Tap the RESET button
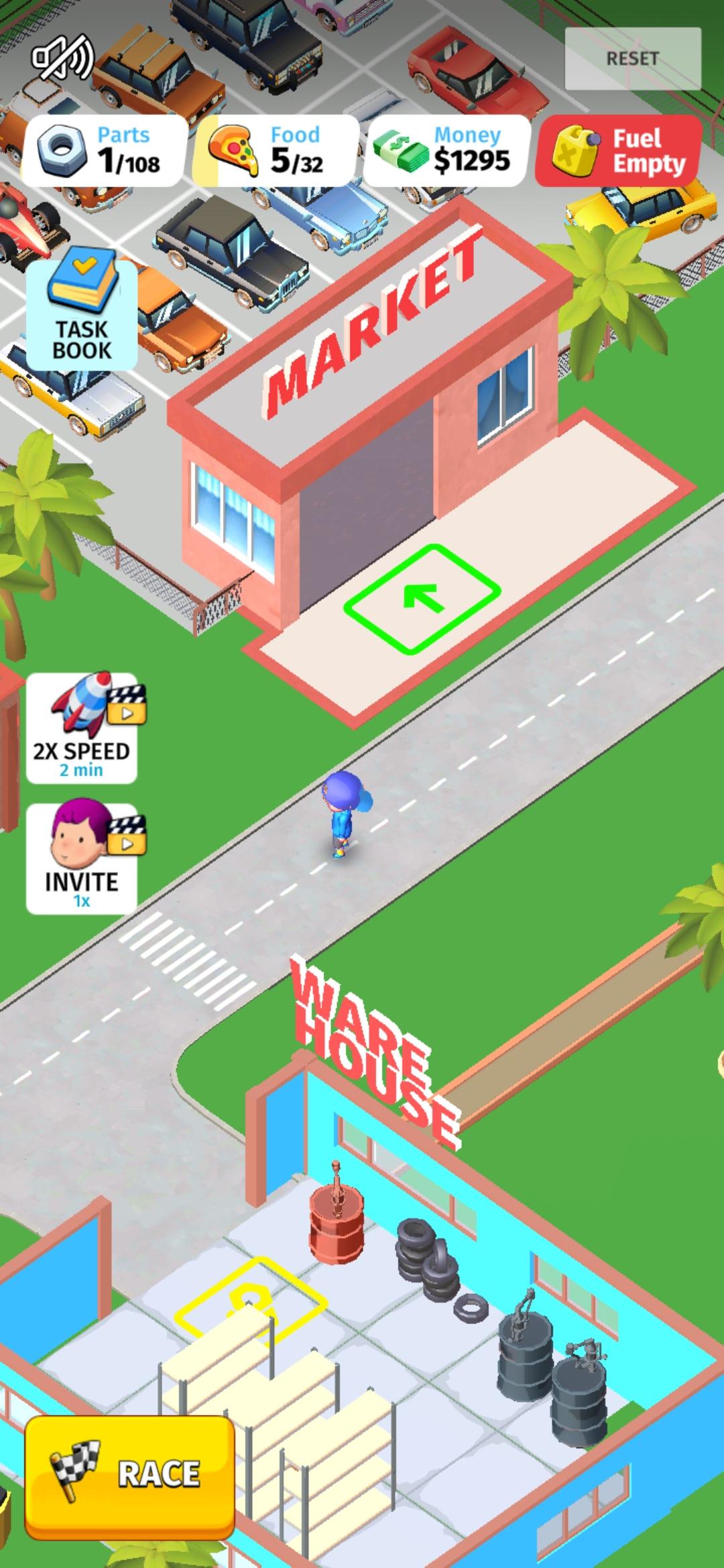 (x=632, y=59)
